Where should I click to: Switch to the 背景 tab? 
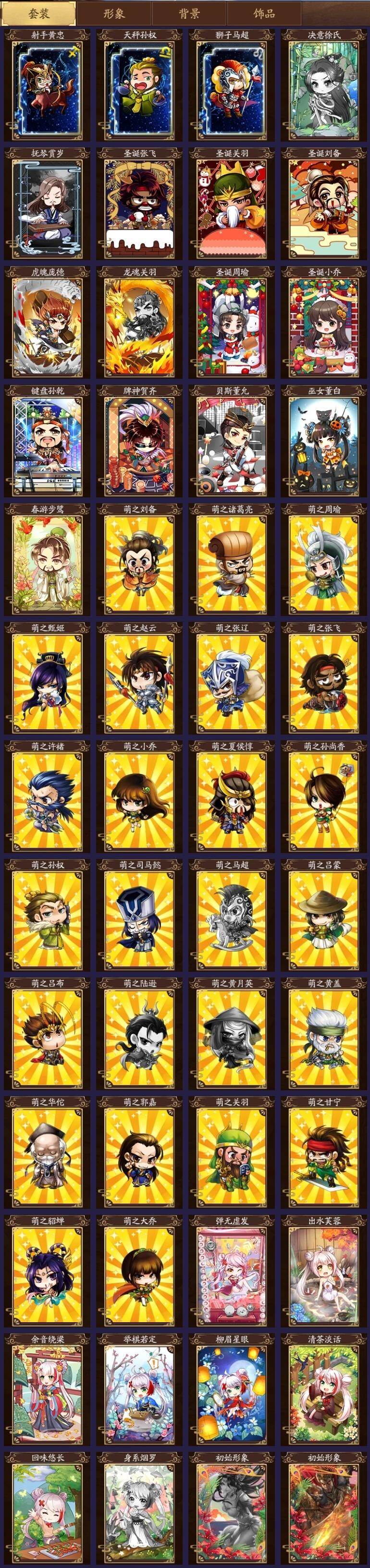[x=189, y=13]
